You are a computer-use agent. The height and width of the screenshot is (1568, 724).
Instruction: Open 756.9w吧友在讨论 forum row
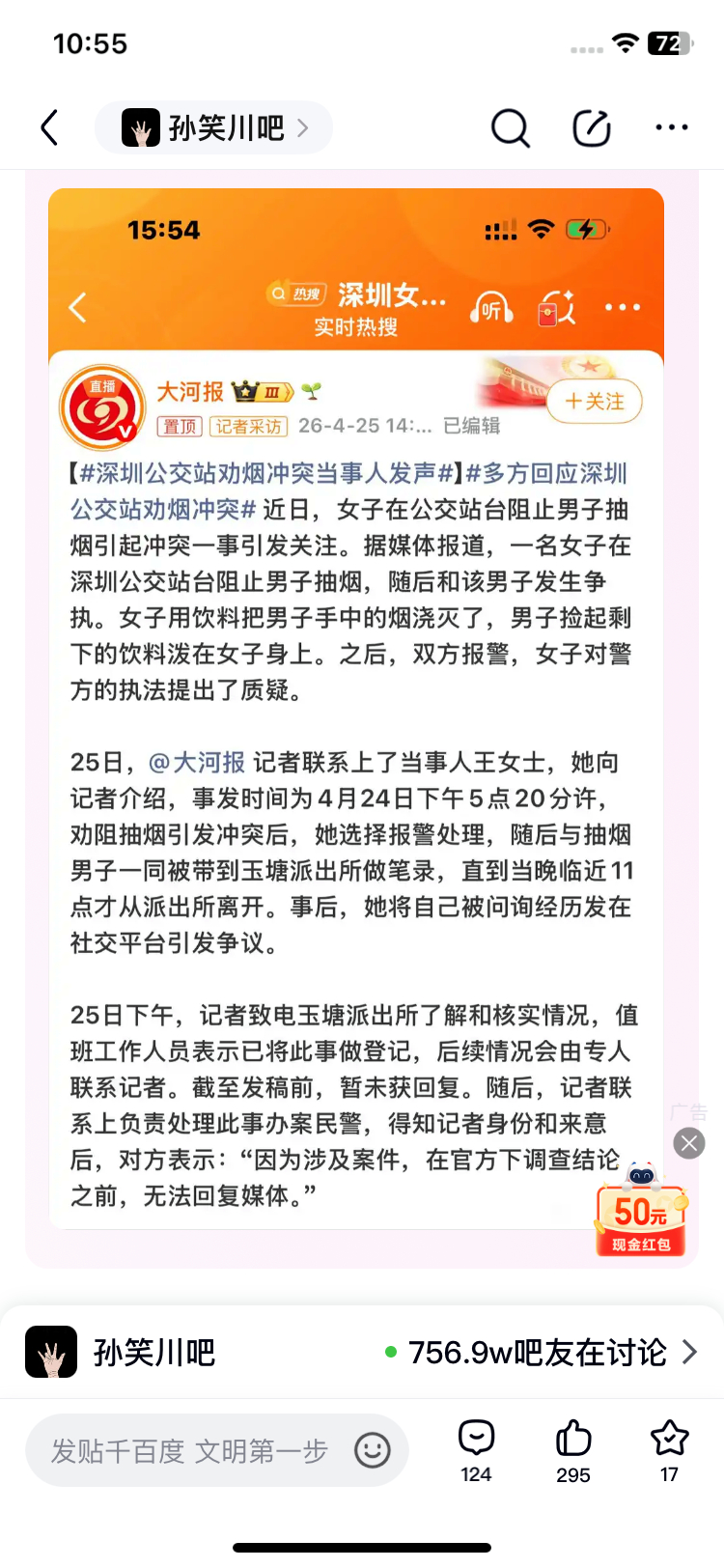pyautogui.click(x=361, y=1352)
